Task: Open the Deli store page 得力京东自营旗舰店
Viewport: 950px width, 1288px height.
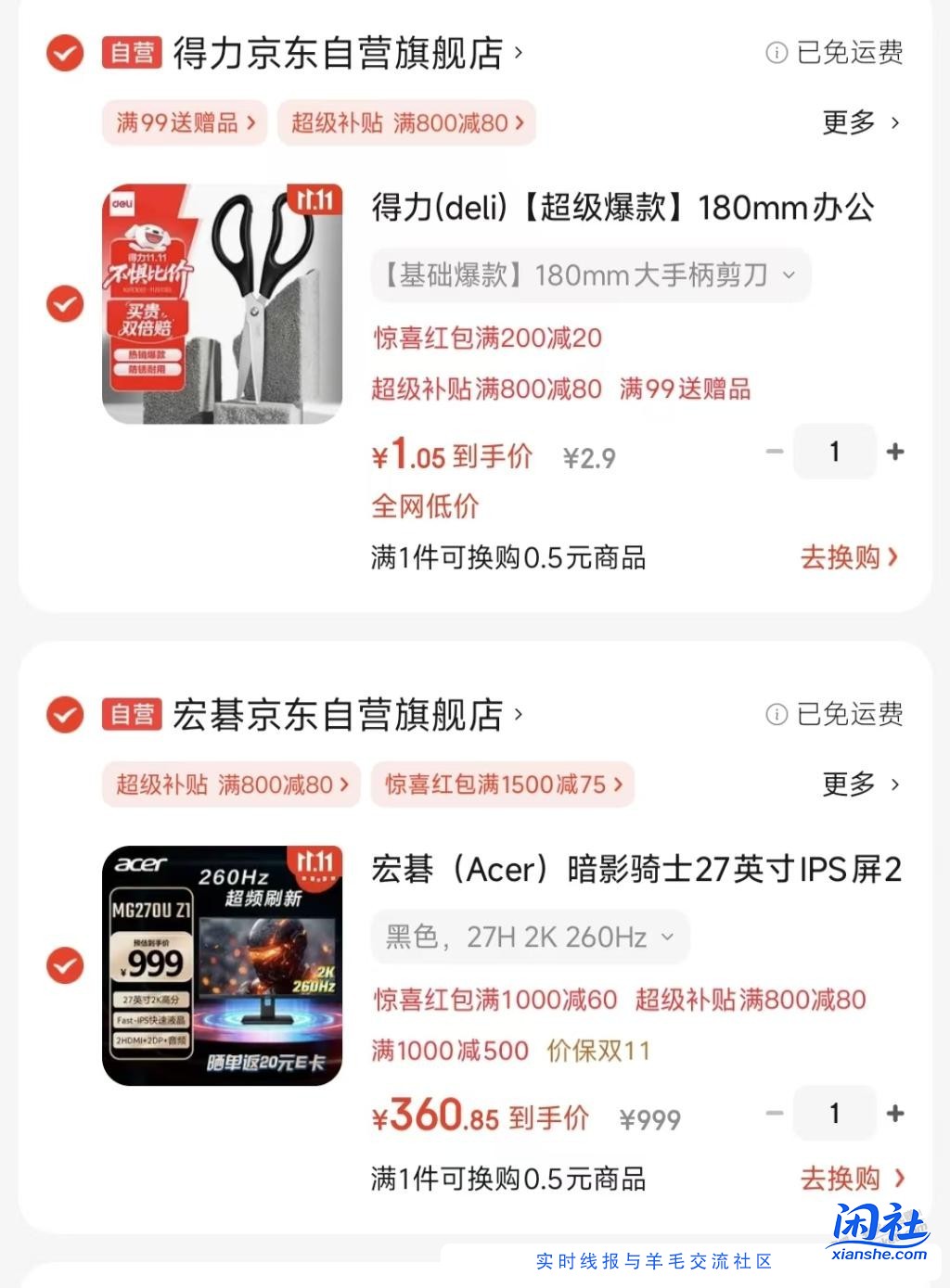Action: pos(343,53)
